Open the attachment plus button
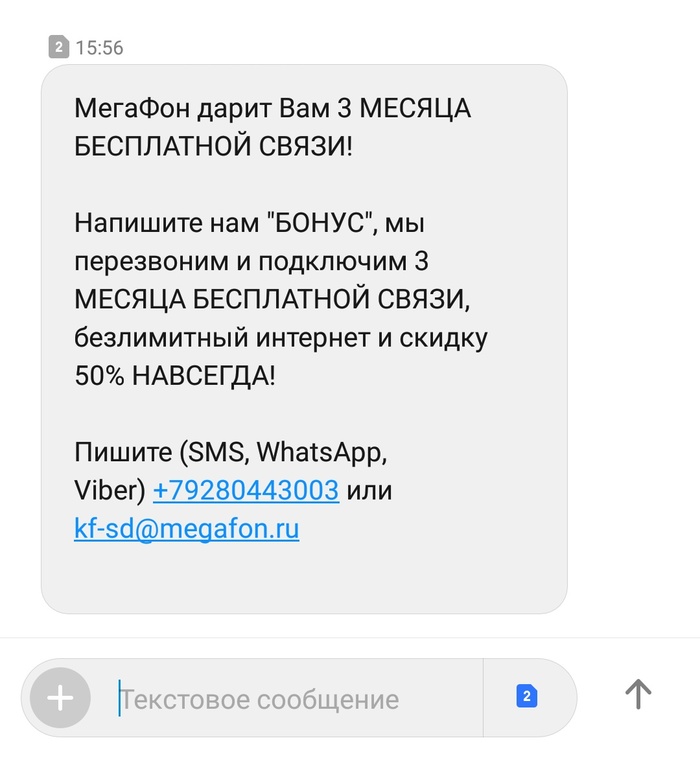This screenshot has height=758, width=700. (60, 698)
